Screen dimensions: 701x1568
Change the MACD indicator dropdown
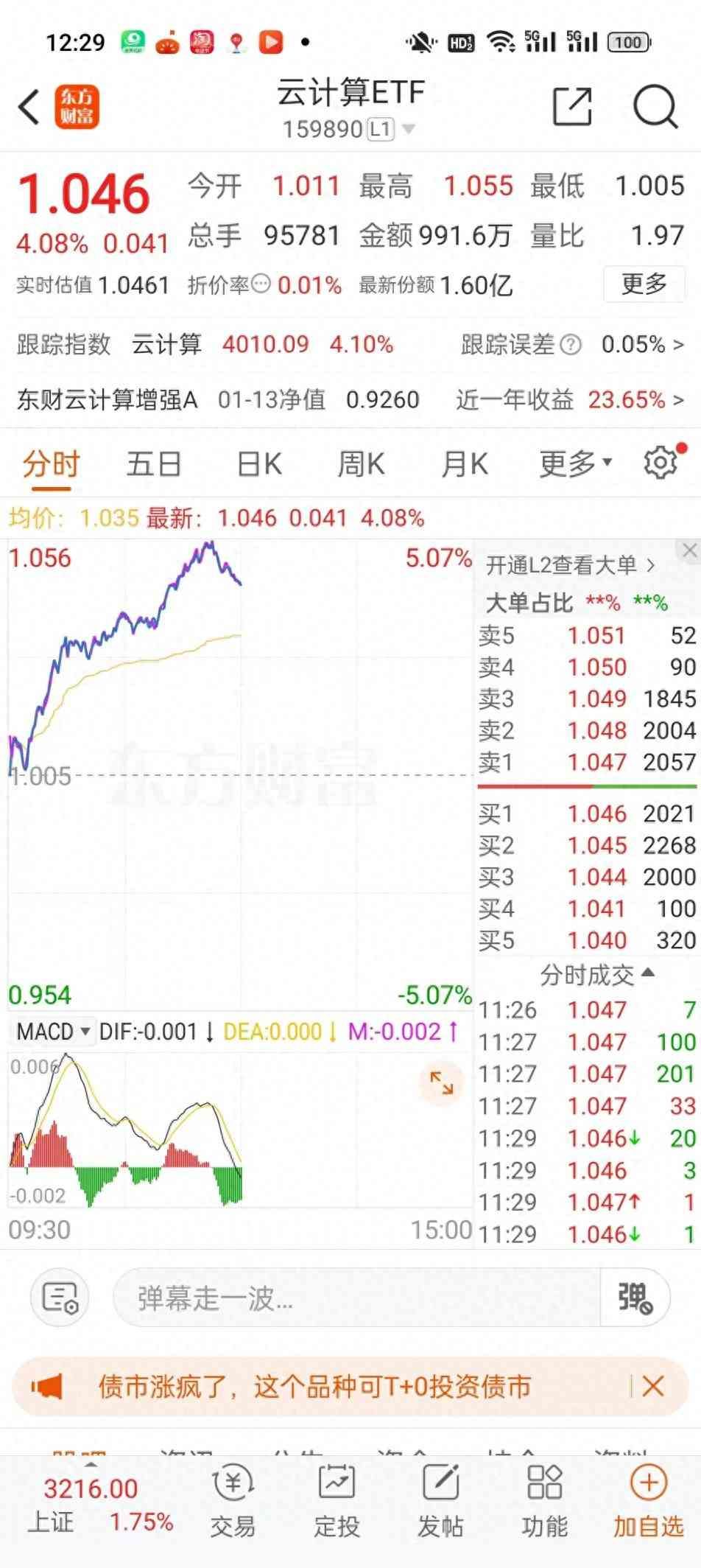(53, 1032)
